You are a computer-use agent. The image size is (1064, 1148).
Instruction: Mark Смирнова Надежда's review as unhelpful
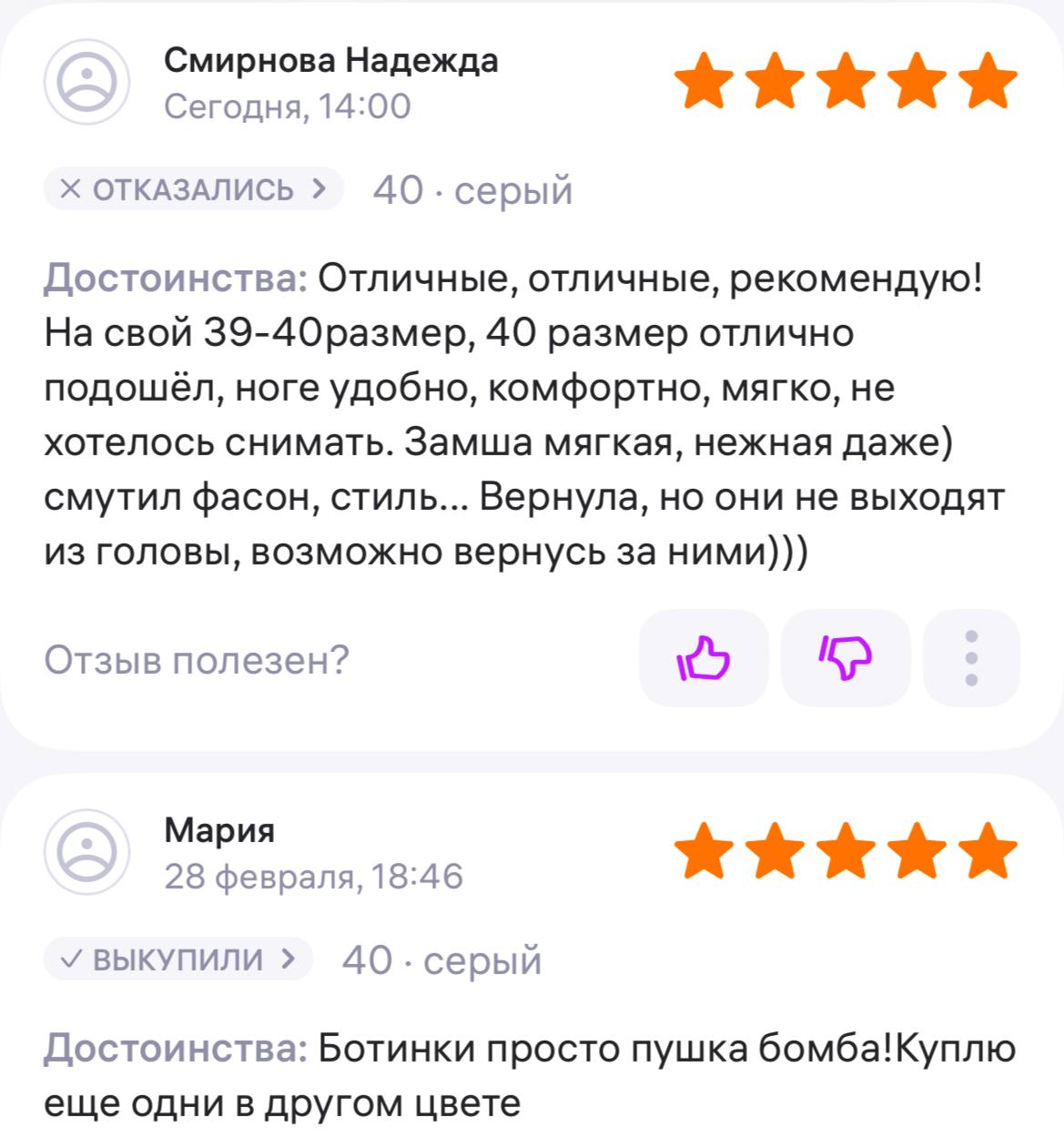pos(846,658)
